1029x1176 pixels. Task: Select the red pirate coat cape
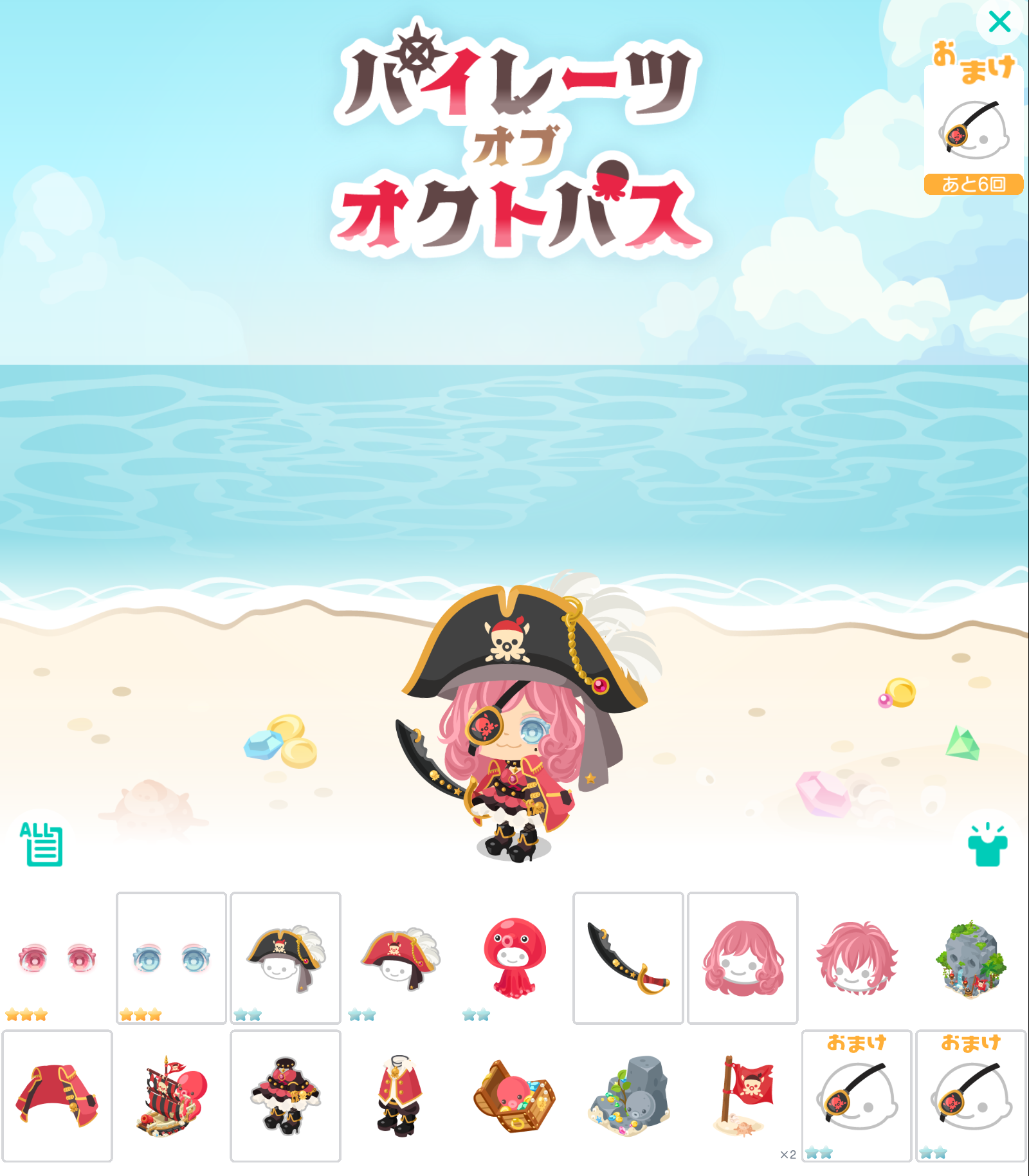pyautogui.click(x=57, y=1096)
